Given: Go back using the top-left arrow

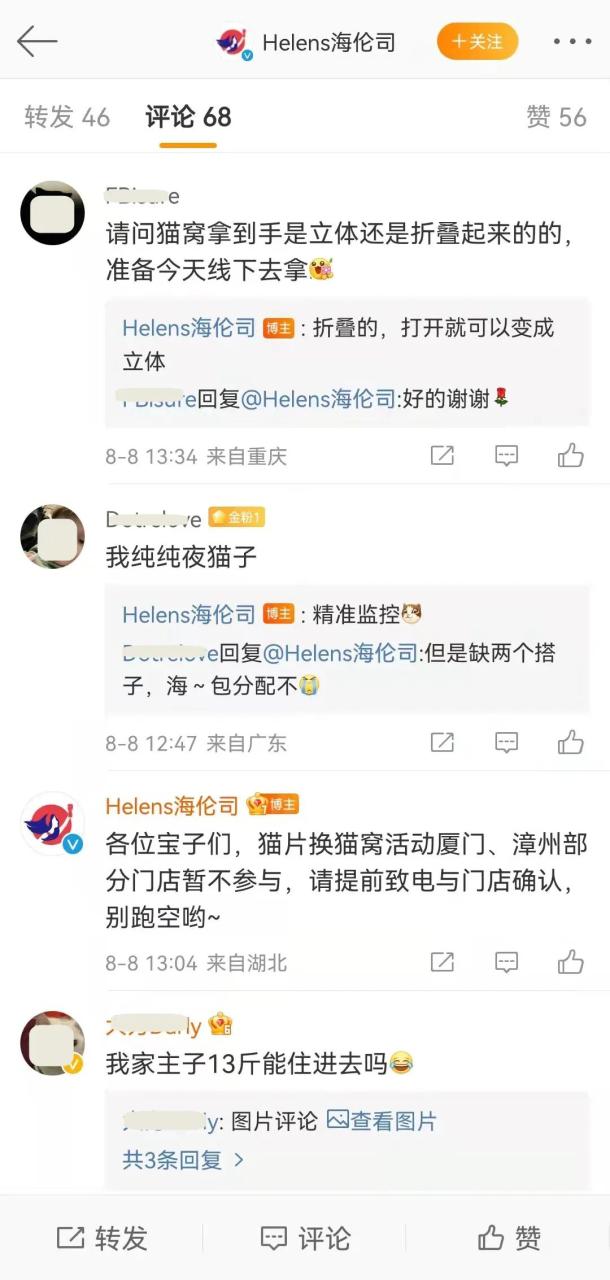Looking at the screenshot, I should click(x=37, y=41).
